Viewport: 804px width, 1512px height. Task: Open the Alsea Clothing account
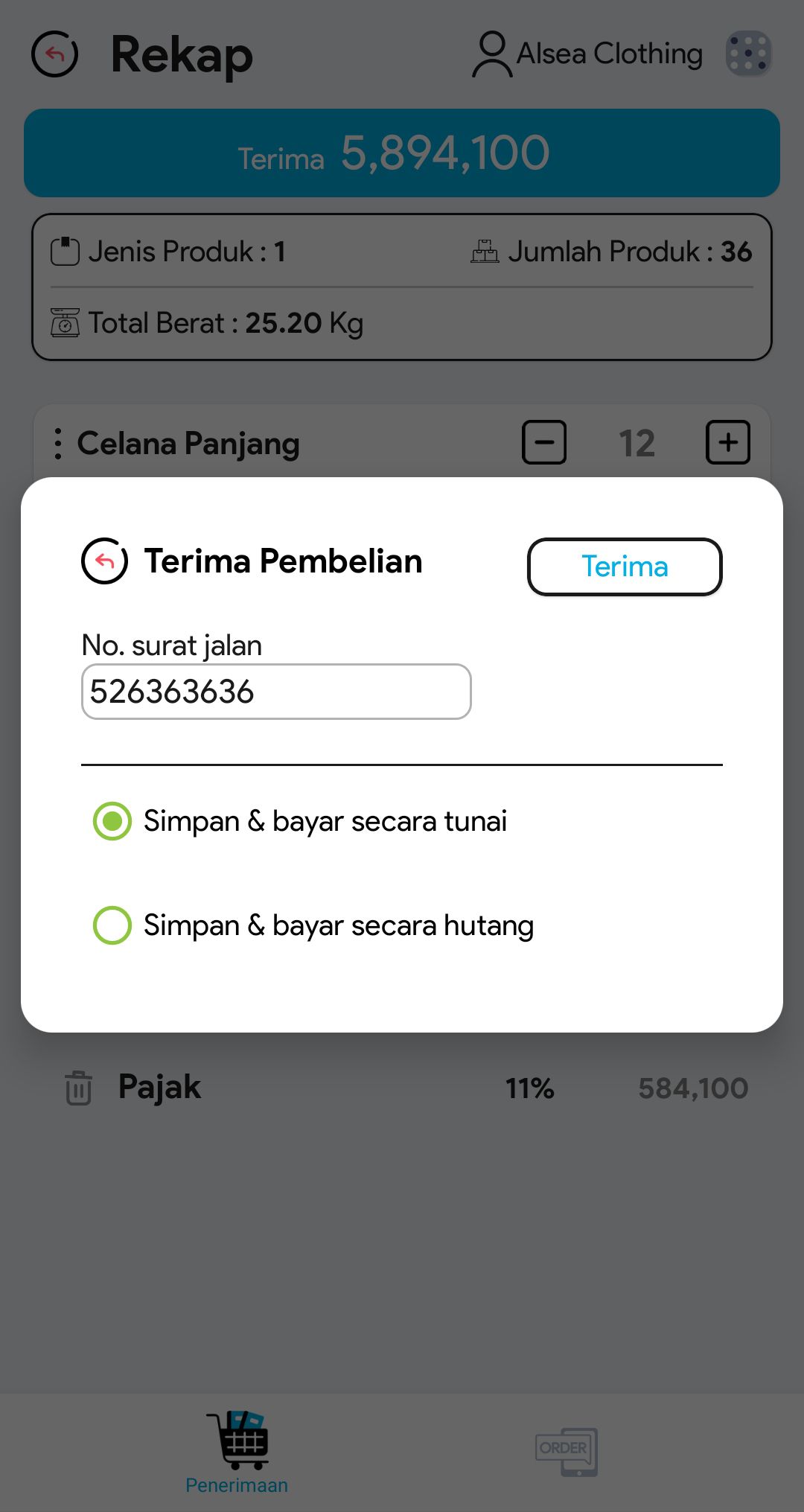[x=587, y=54]
